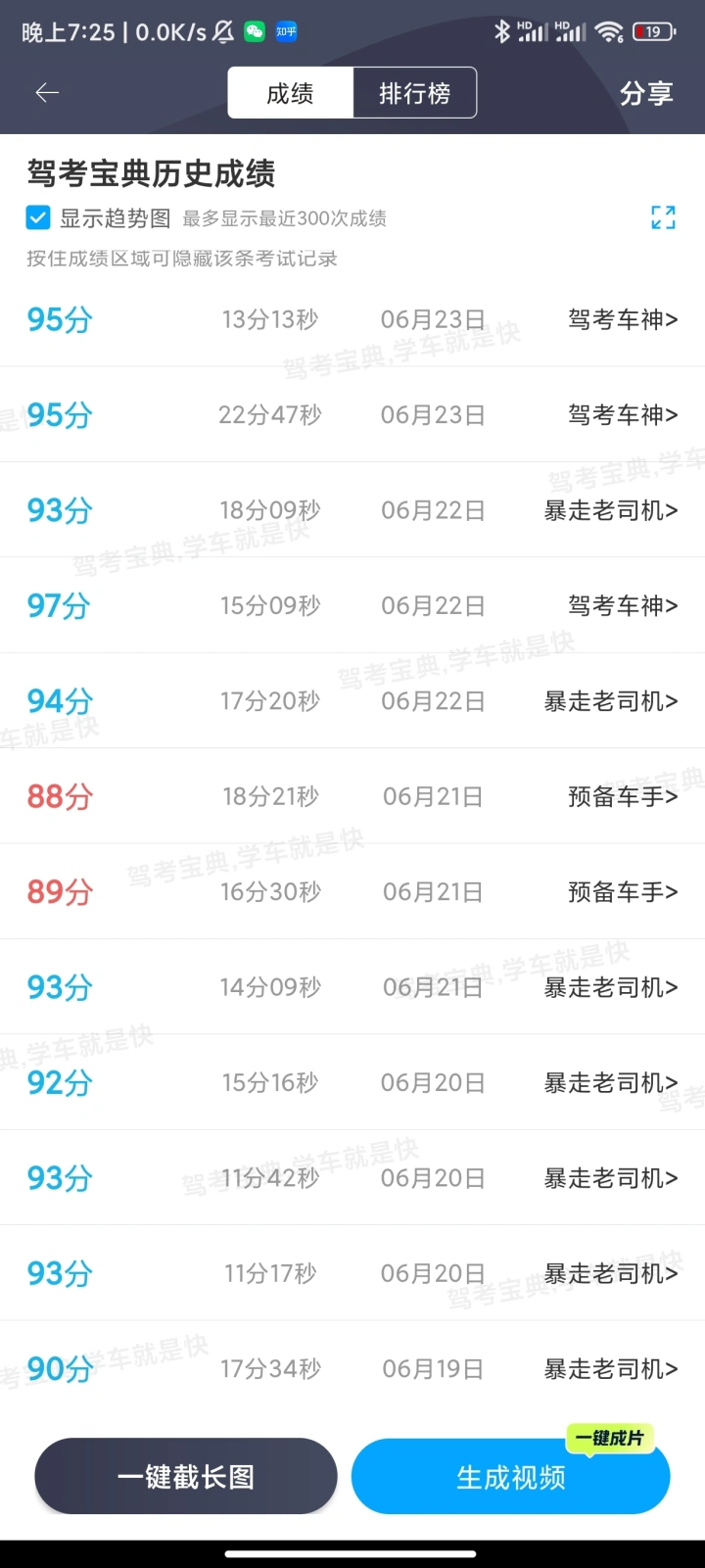Expand to fullscreen with the corner icon
This screenshot has height=1568, width=705.
click(663, 217)
